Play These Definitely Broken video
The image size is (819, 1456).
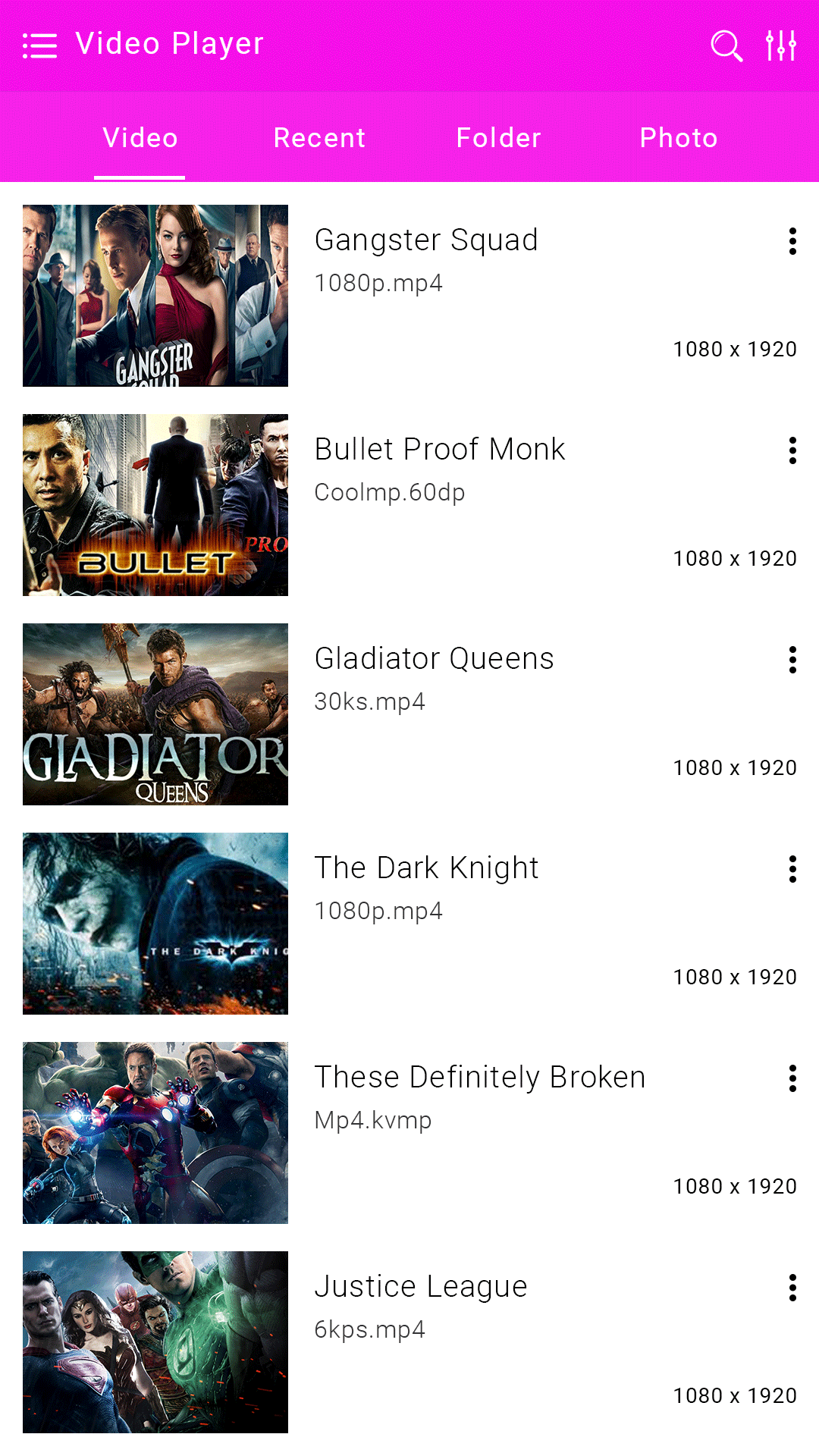(x=155, y=1133)
